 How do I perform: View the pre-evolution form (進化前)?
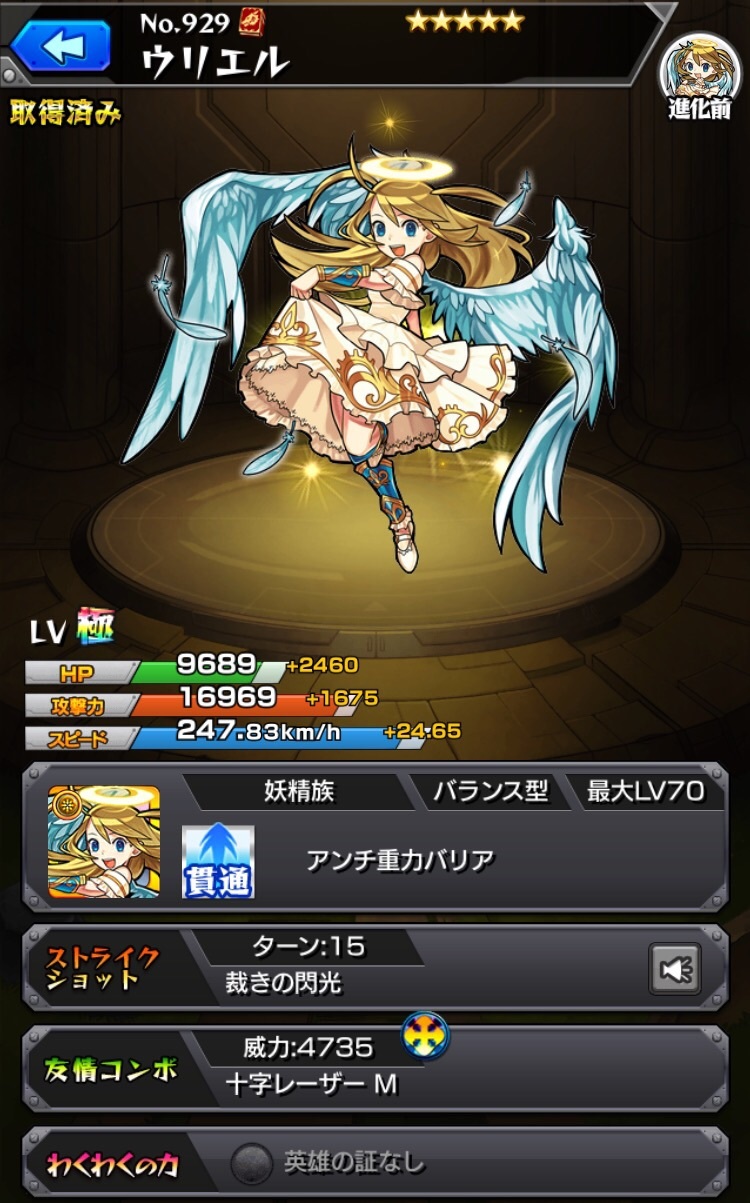699,77
